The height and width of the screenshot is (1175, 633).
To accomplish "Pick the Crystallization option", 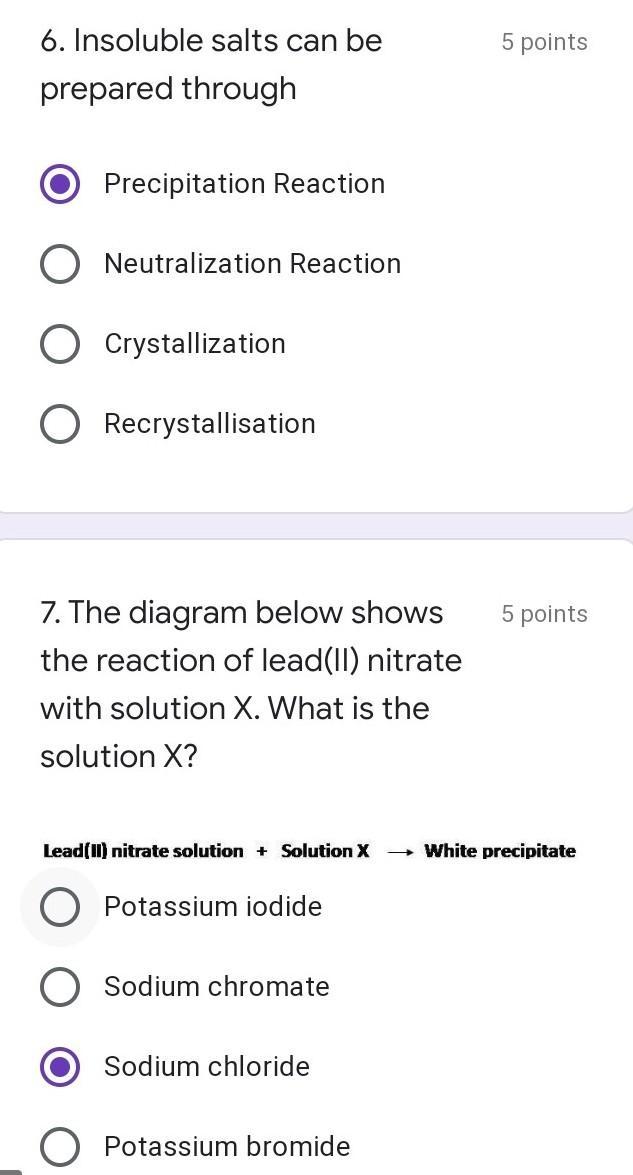I will [60, 344].
